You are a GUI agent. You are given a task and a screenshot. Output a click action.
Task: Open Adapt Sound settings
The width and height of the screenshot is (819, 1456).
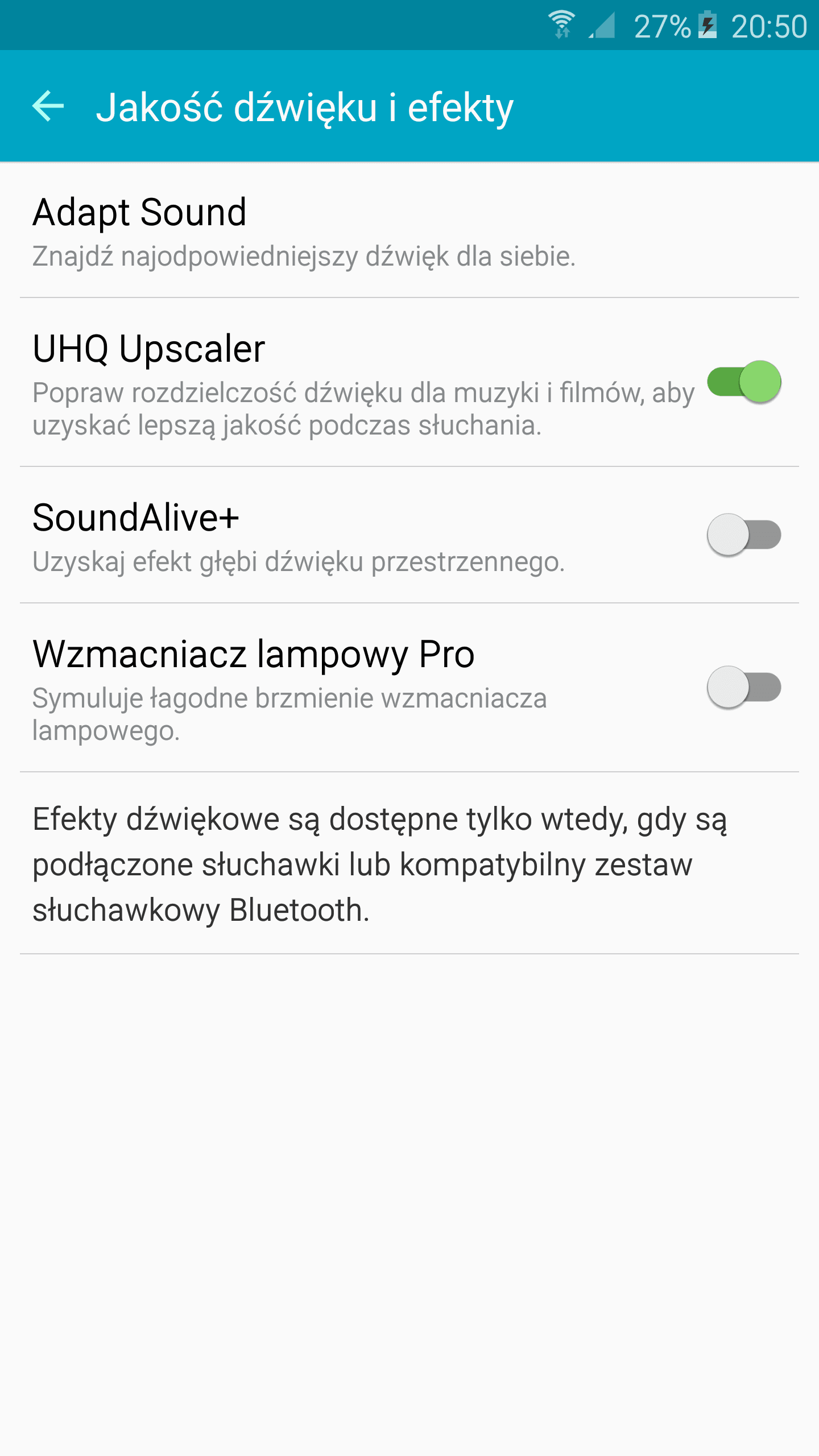click(304, 231)
